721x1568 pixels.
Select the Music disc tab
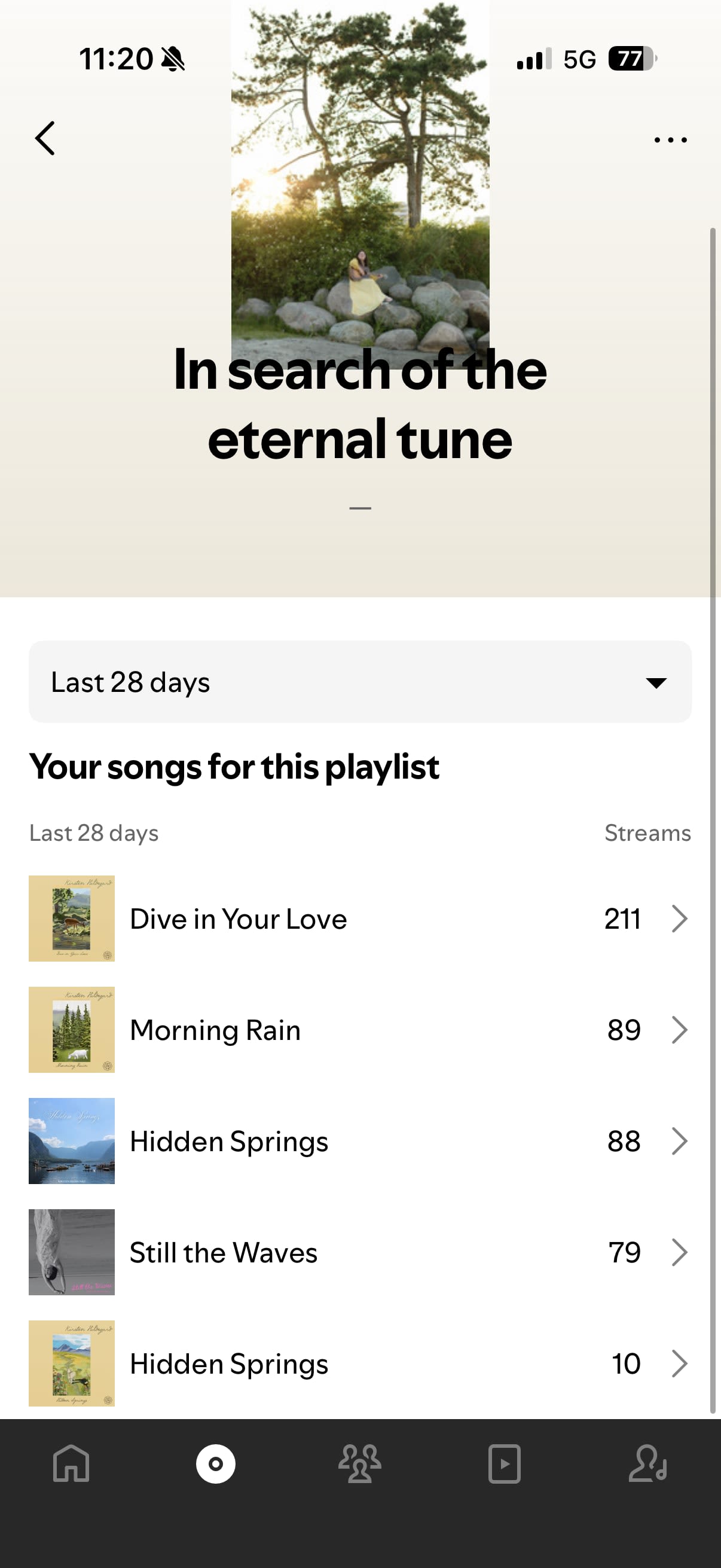point(215,1463)
